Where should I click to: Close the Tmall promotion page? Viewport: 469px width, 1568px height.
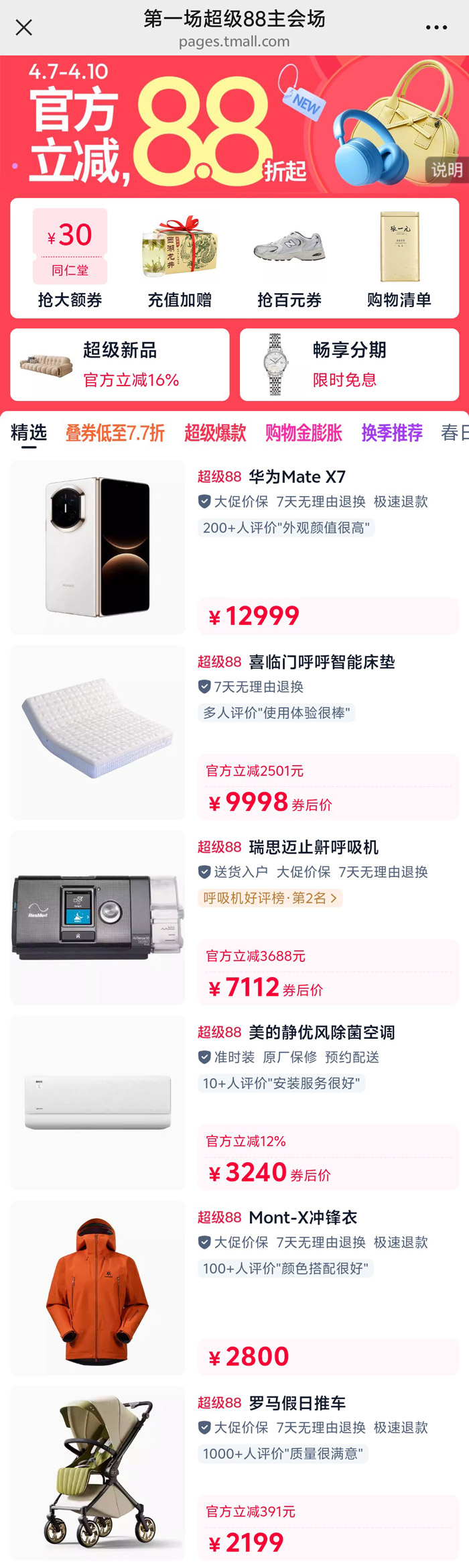pos(24,27)
